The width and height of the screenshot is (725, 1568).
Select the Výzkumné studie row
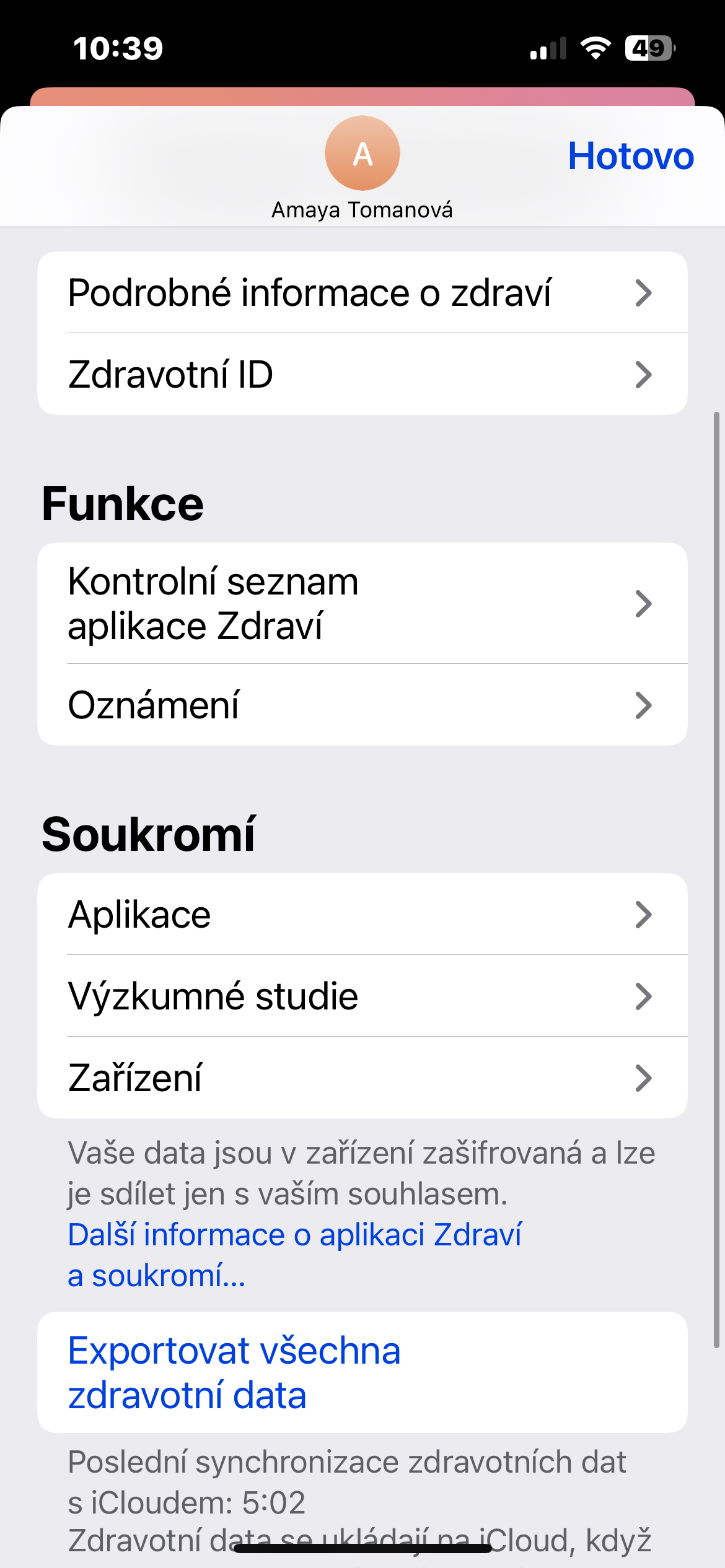[x=362, y=996]
